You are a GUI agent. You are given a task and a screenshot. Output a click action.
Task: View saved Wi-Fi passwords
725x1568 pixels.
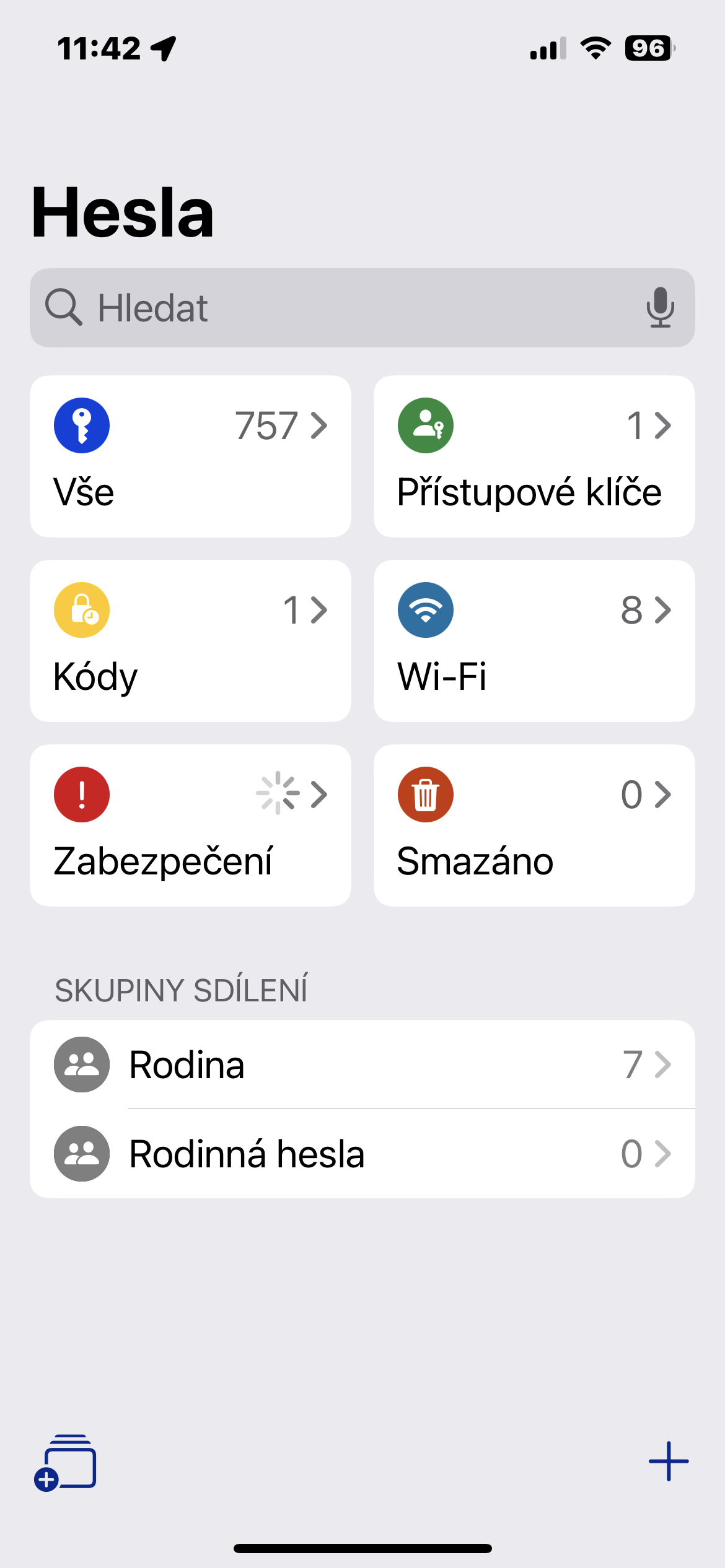coord(534,641)
